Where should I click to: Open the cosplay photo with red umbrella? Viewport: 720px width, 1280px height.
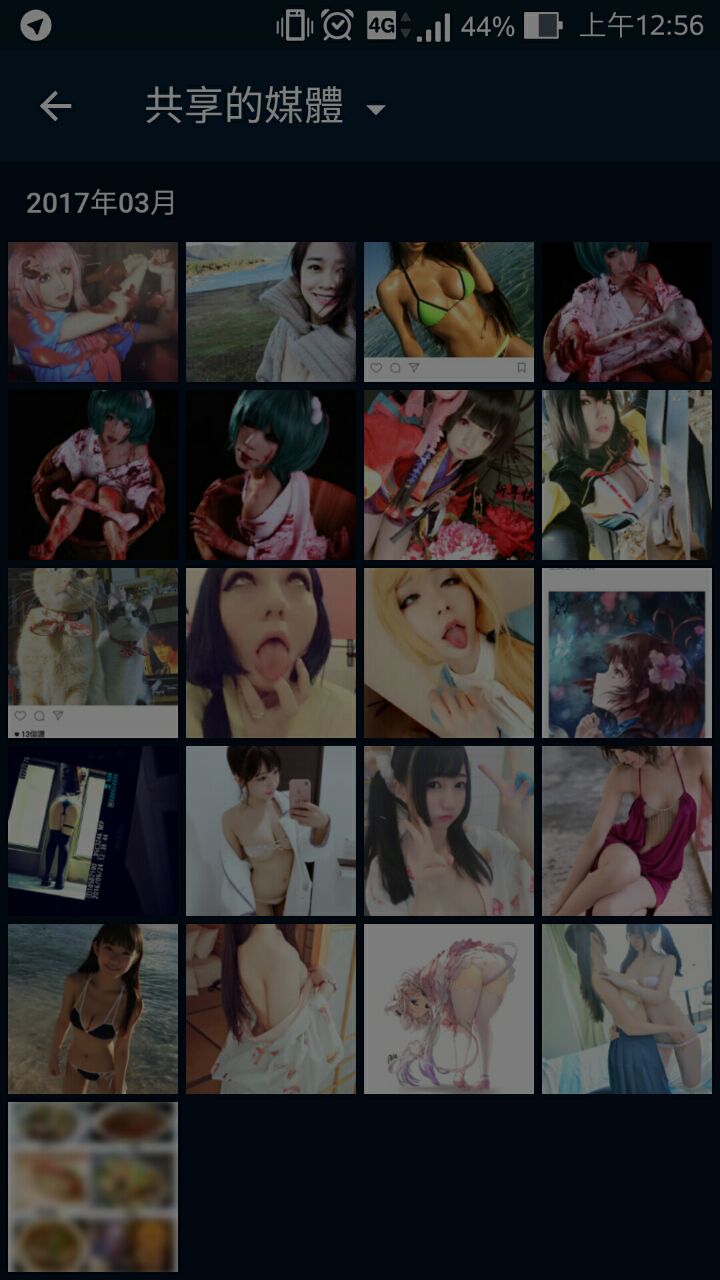[x=449, y=475]
